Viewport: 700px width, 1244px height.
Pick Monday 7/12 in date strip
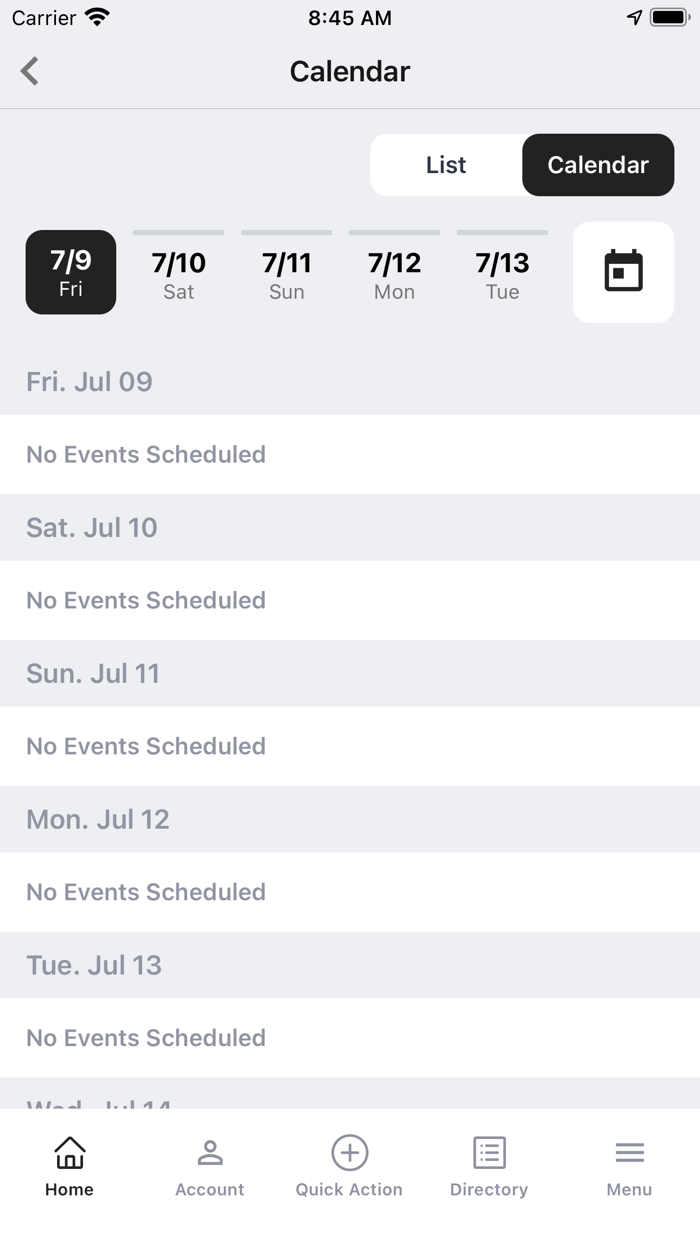395,273
